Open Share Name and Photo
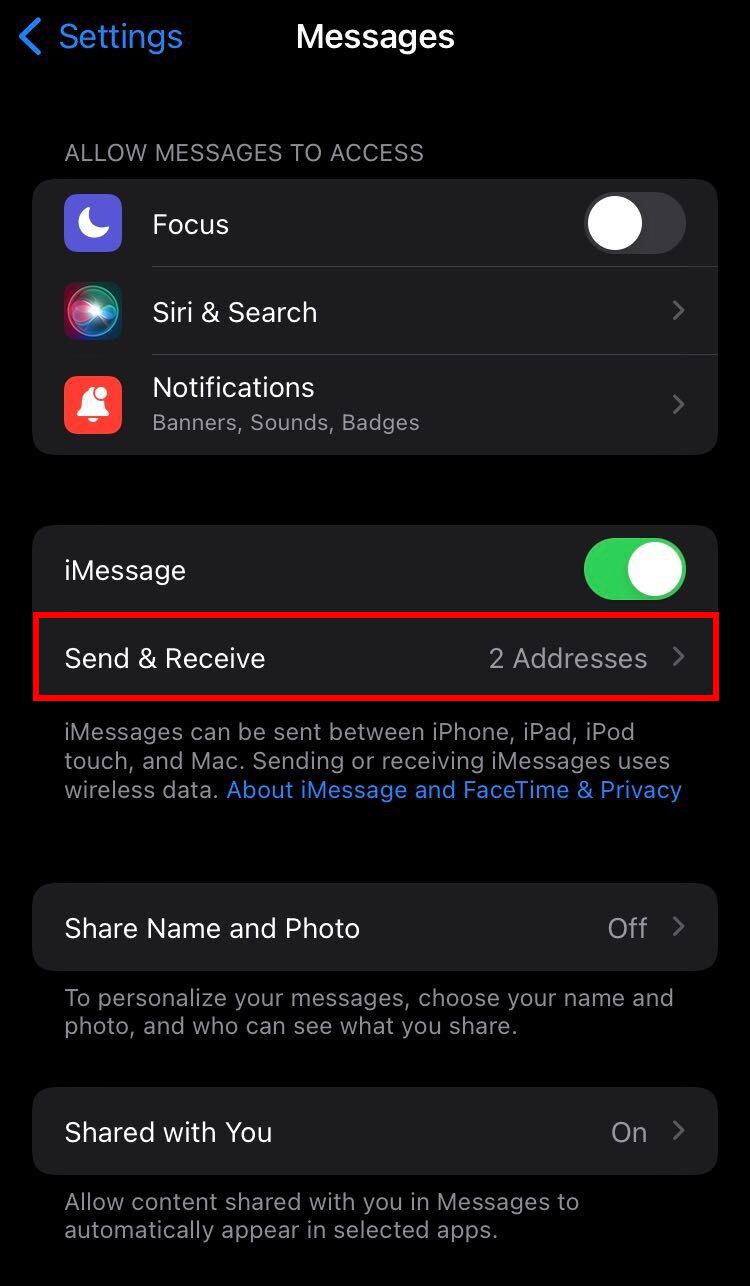 (x=375, y=928)
